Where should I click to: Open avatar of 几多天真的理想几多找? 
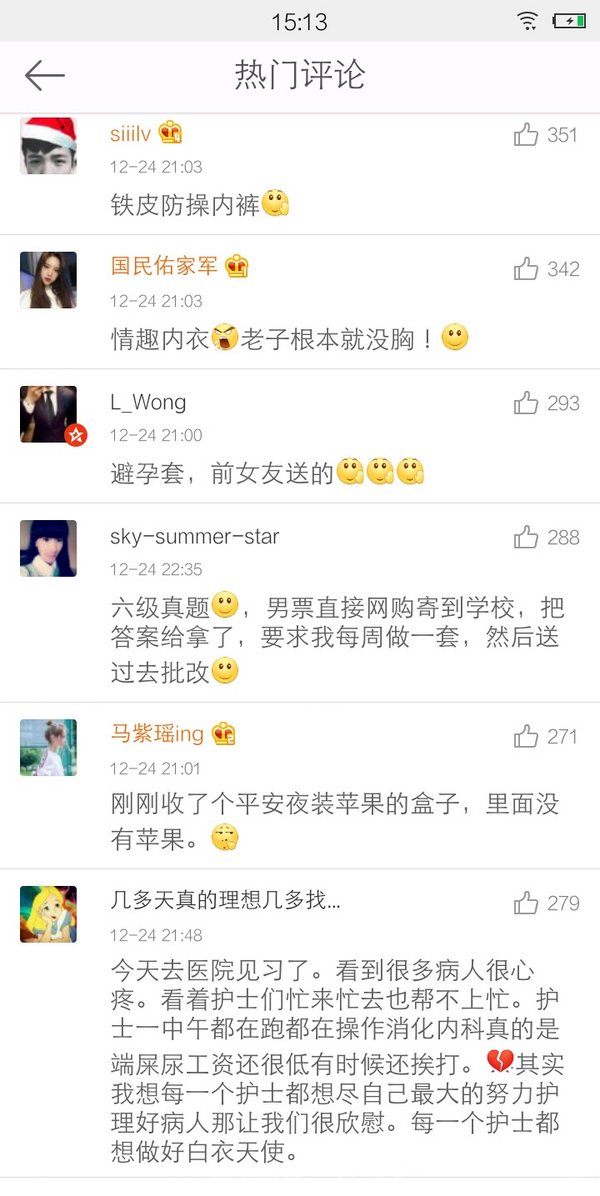pos(48,914)
